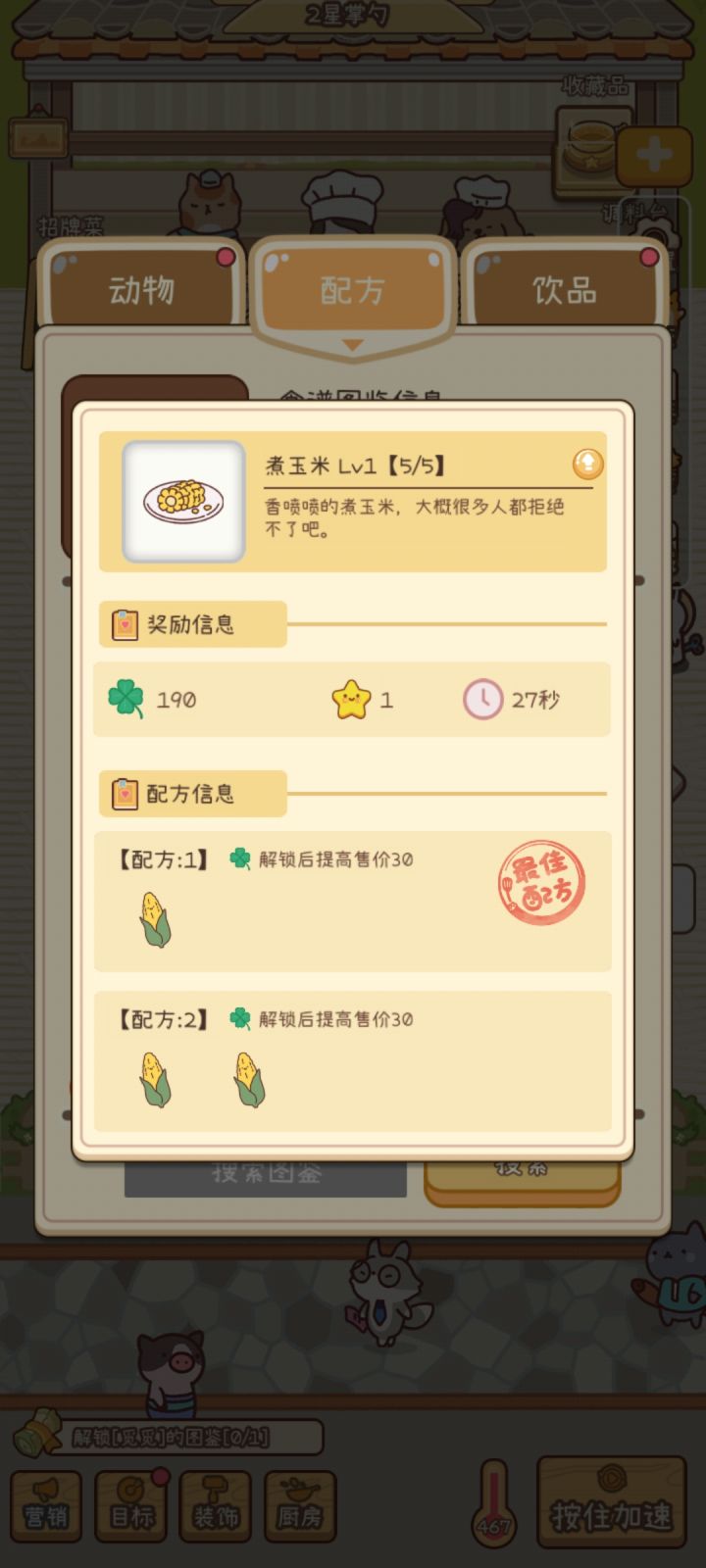Viewport: 706px width, 1568px height.
Task: Open the 目标 goals panel
Action: coord(130,1504)
